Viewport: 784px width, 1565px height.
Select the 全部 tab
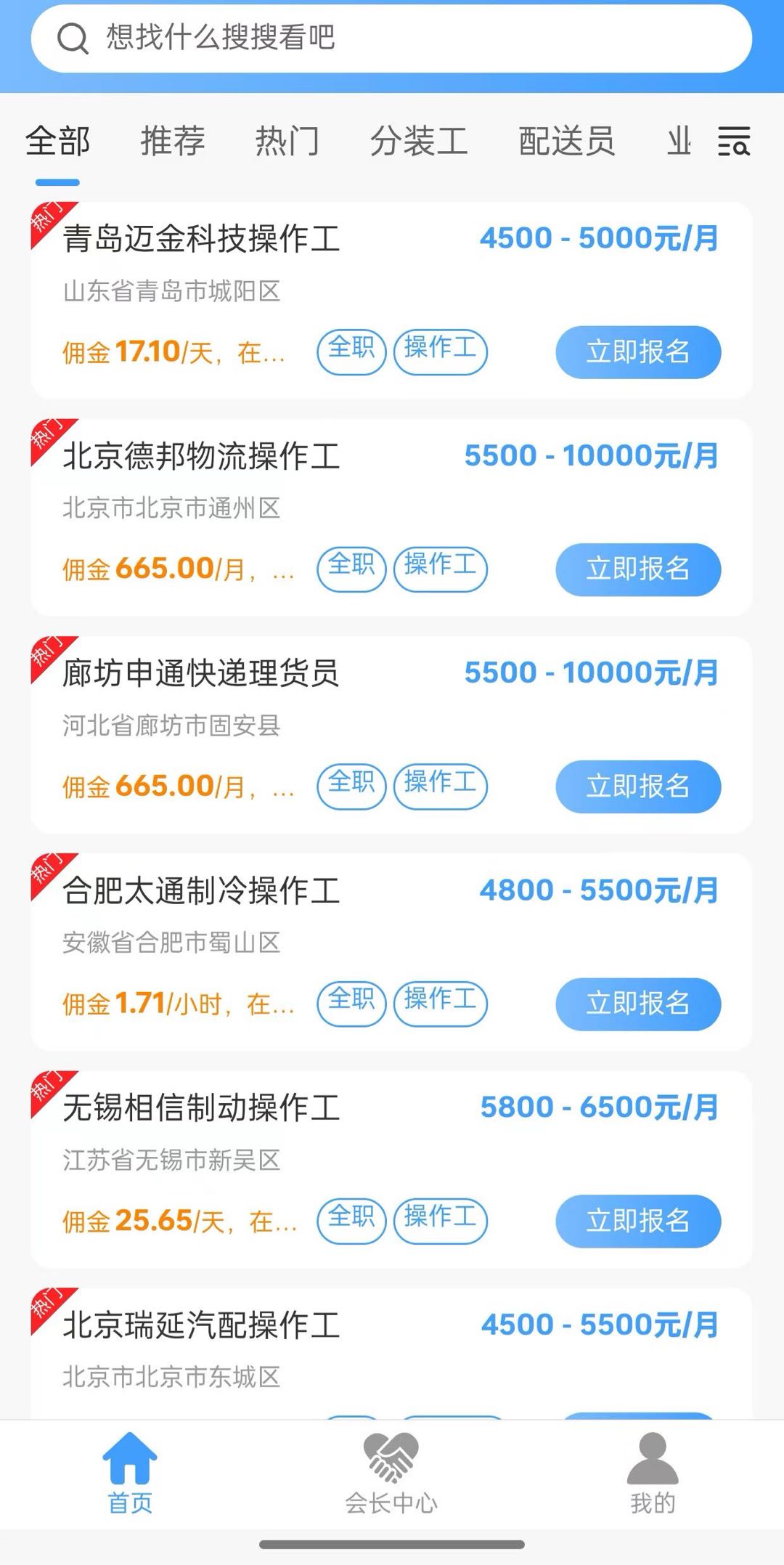click(58, 140)
